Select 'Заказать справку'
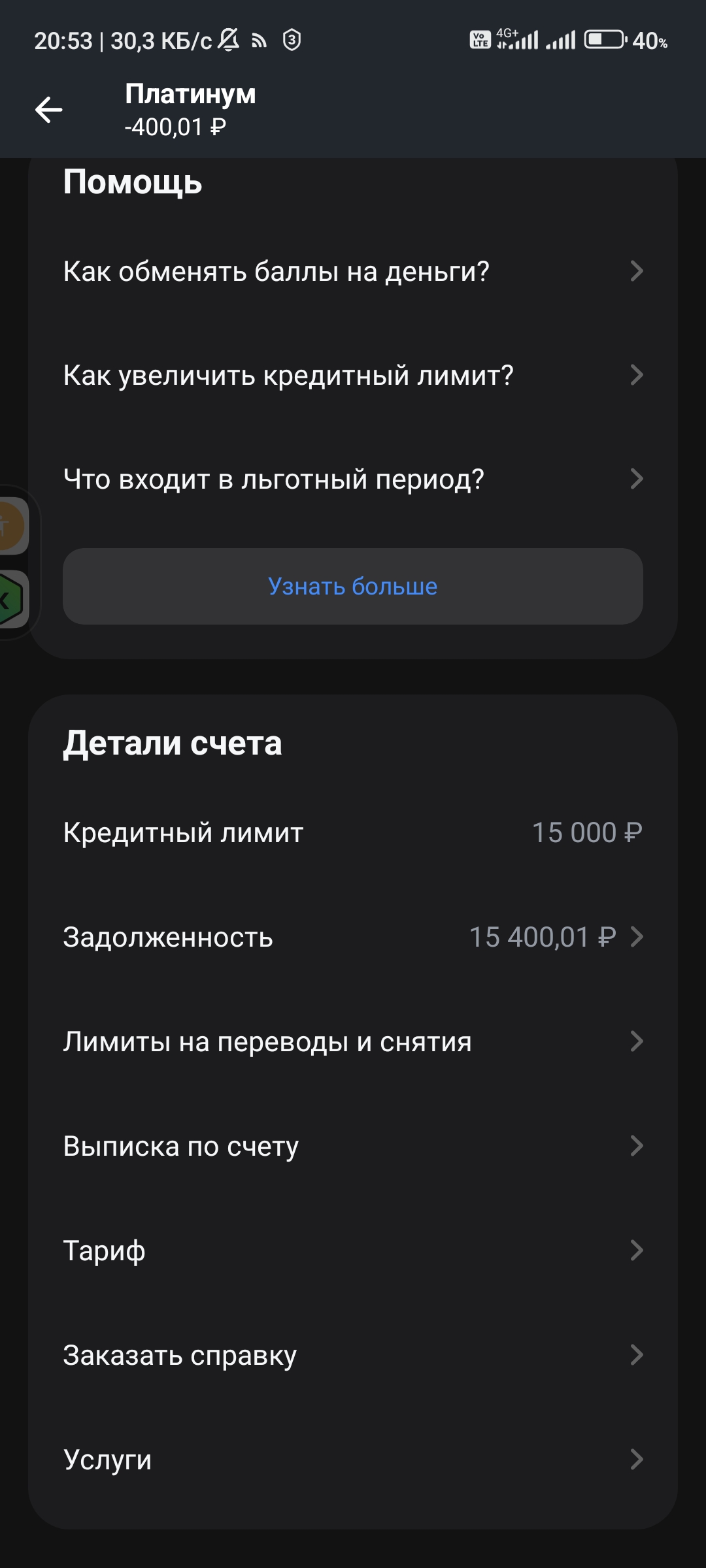 [x=353, y=1355]
